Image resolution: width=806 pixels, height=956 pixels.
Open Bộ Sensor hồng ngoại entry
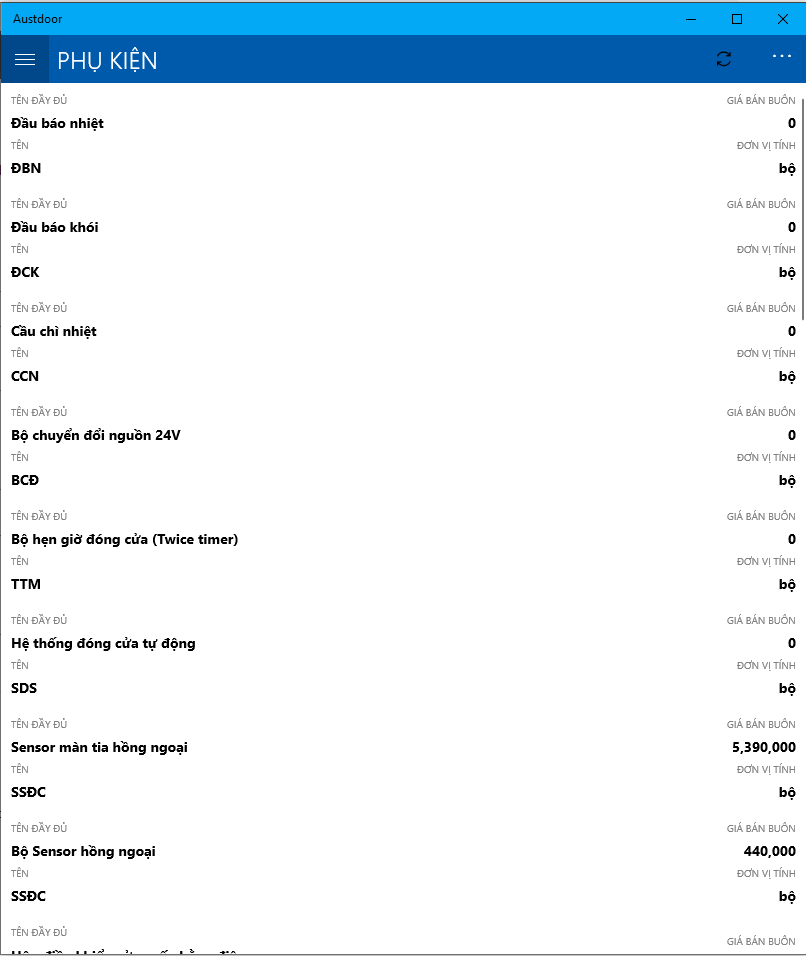pos(83,852)
